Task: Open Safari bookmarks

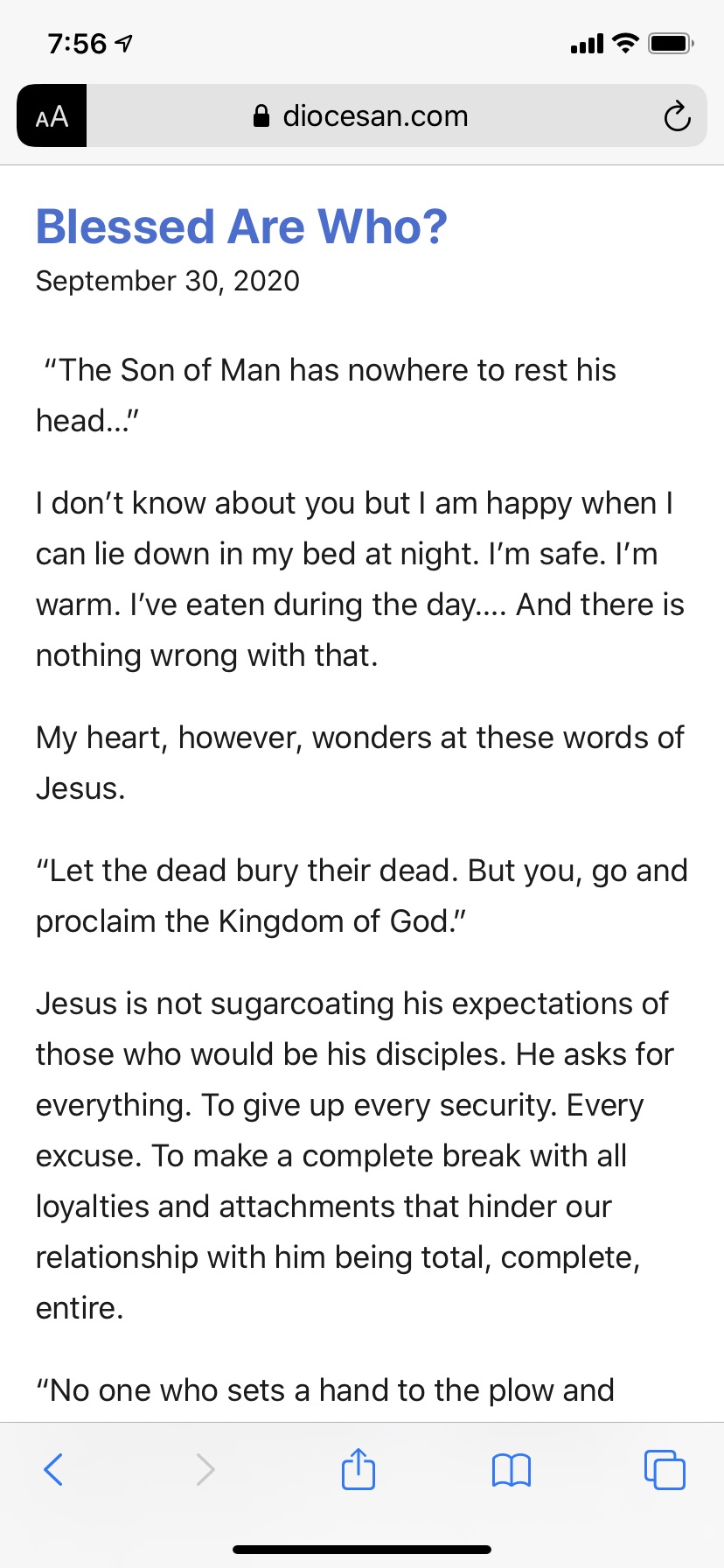Action: click(512, 1469)
